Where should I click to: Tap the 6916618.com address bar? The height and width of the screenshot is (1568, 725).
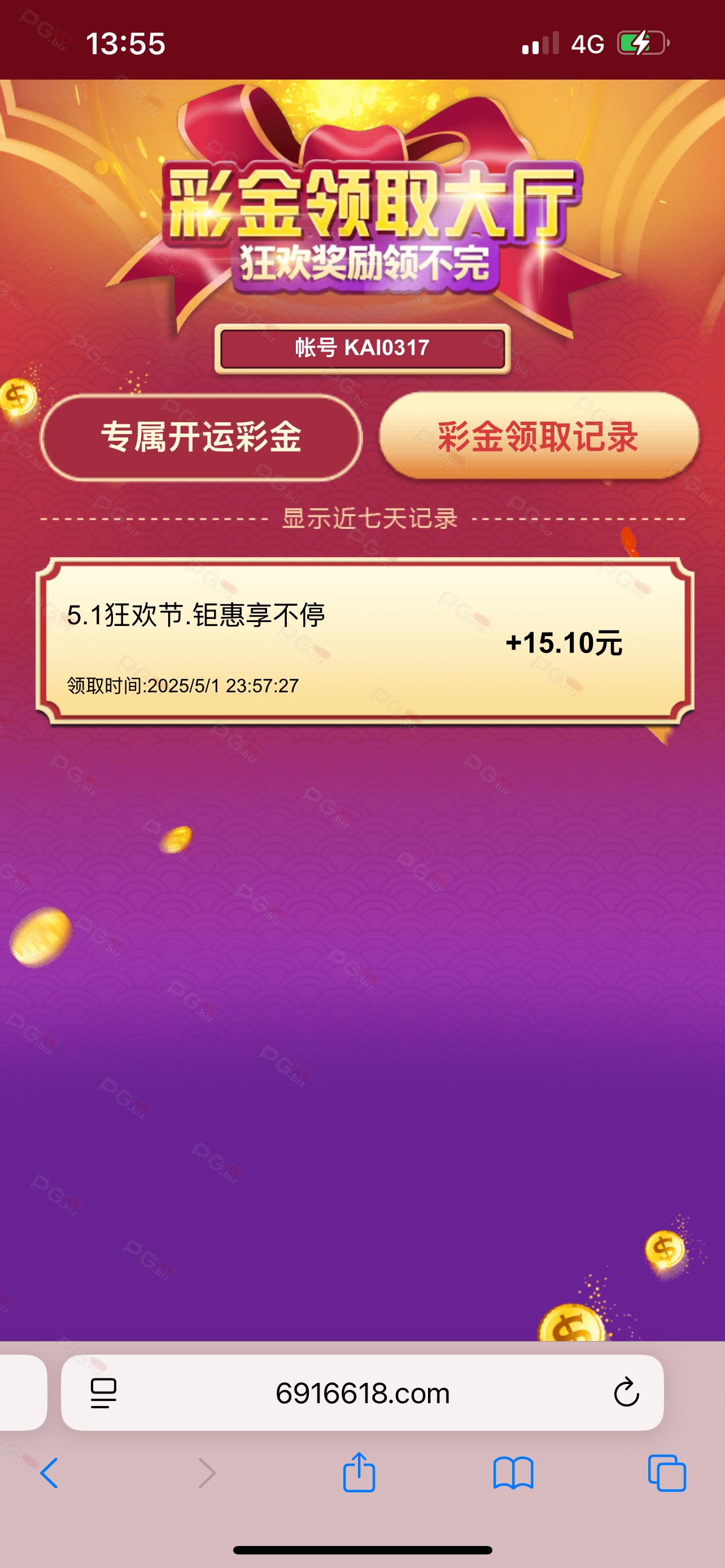(x=362, y=1392)
